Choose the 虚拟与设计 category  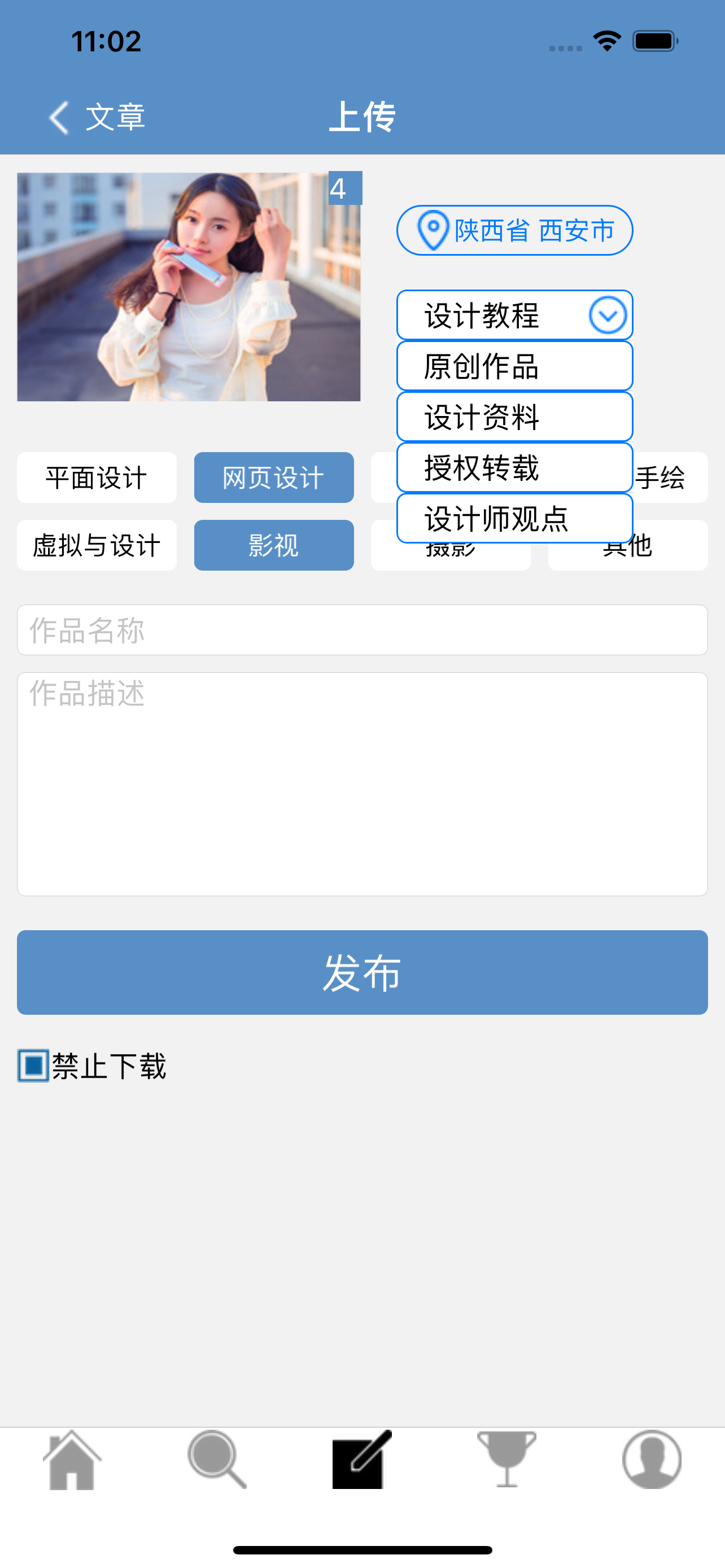point(97,545)
